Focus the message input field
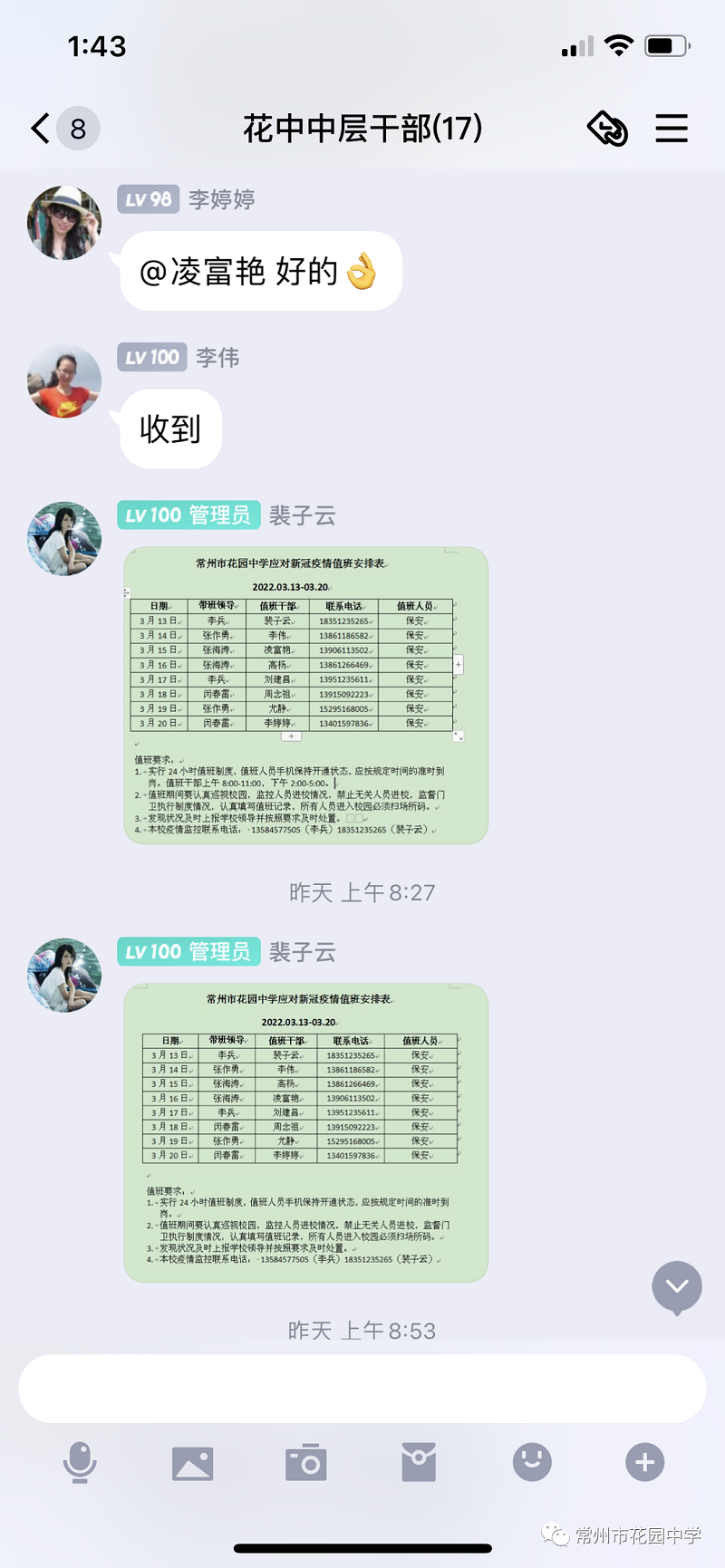Image resolution: width=725 pixels, height=1568 pixels. point(362,1389)
